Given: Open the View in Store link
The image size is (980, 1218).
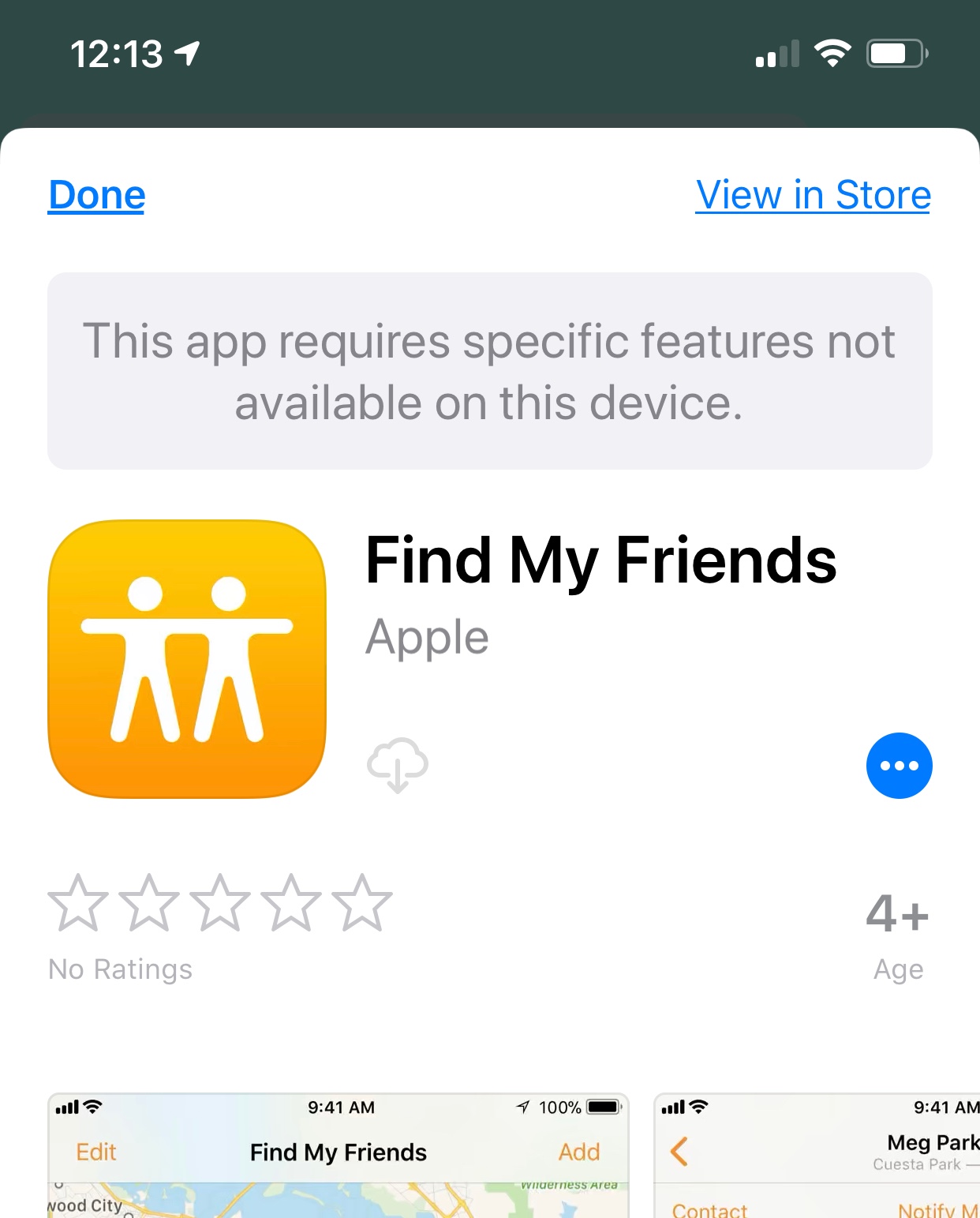Looking at the screenshot, I should pos(813,195).
